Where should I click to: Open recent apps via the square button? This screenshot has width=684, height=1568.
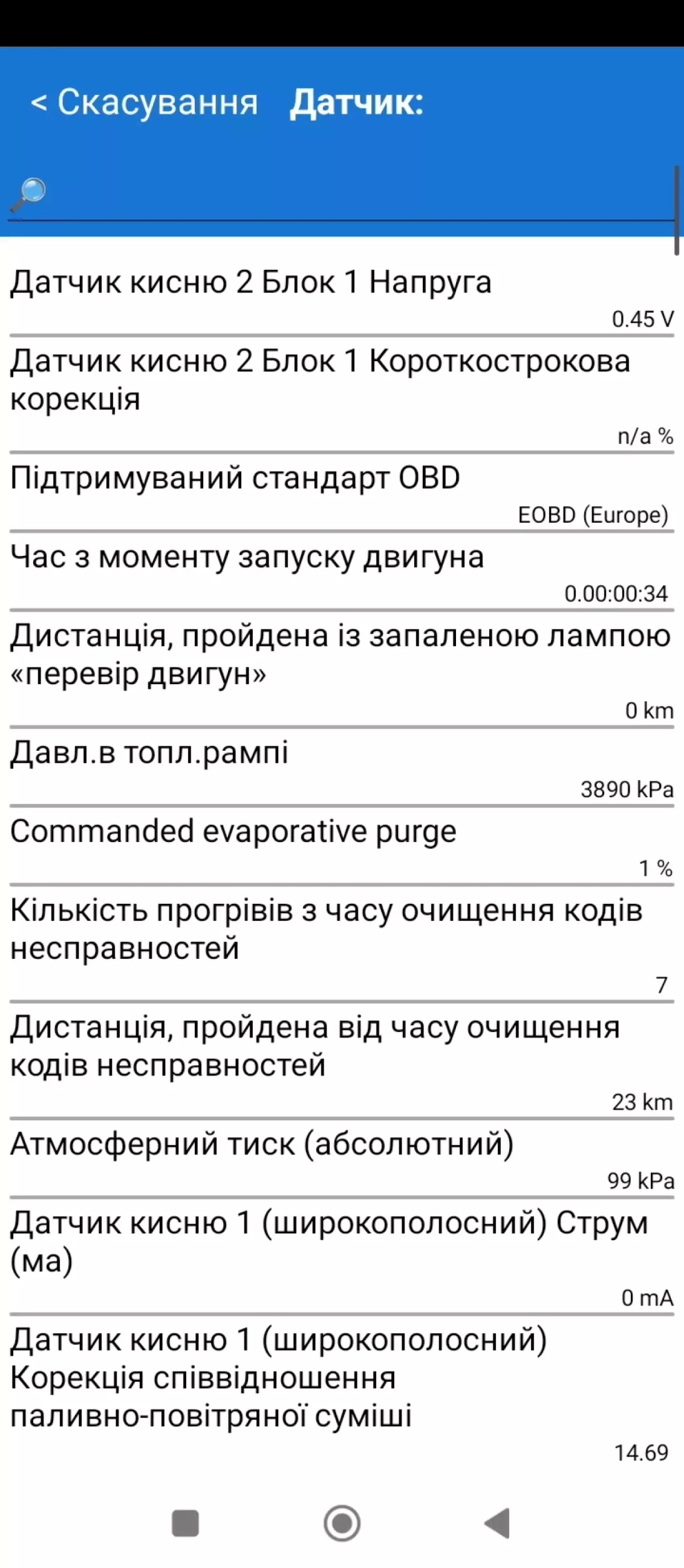tap(186, 1523)
